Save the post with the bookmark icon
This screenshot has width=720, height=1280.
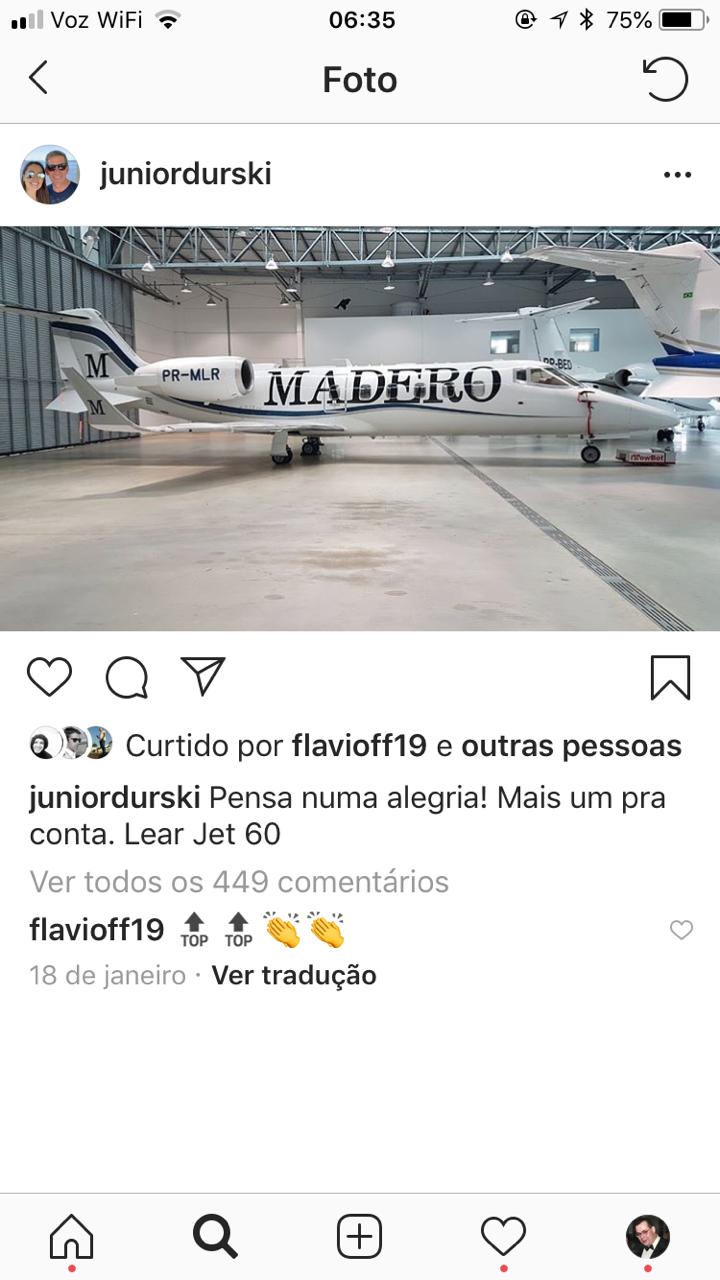670,677
